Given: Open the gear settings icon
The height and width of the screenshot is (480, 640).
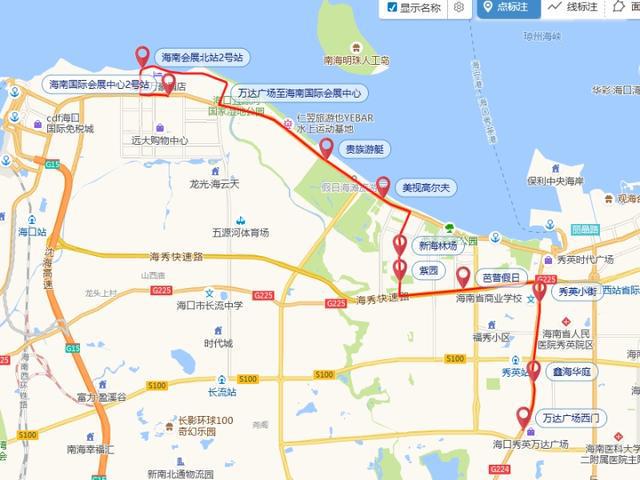Looking at the screenshot, I should click(459, 8).
